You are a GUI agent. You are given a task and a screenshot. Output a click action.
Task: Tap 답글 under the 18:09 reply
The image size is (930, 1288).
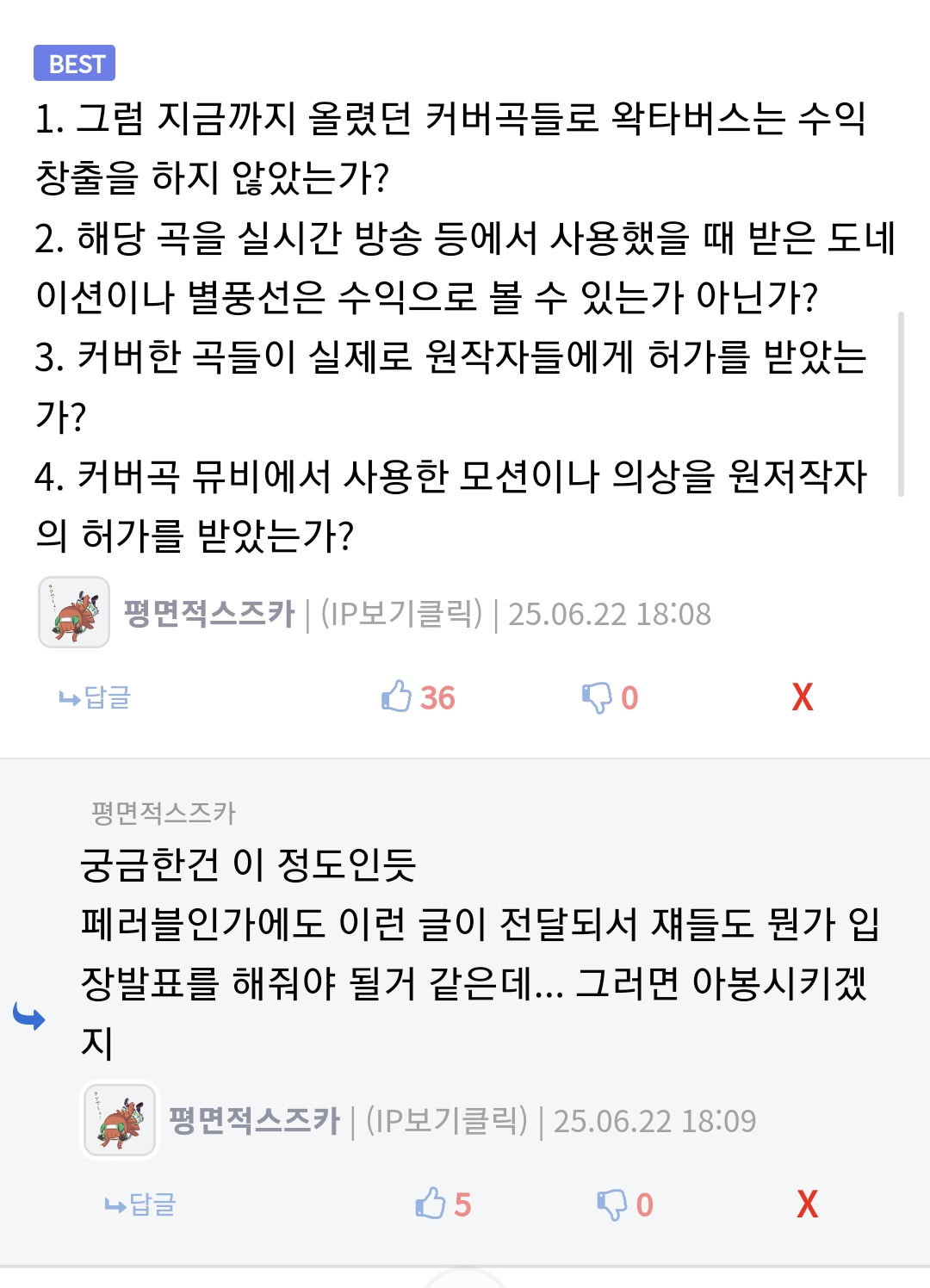141,1204
